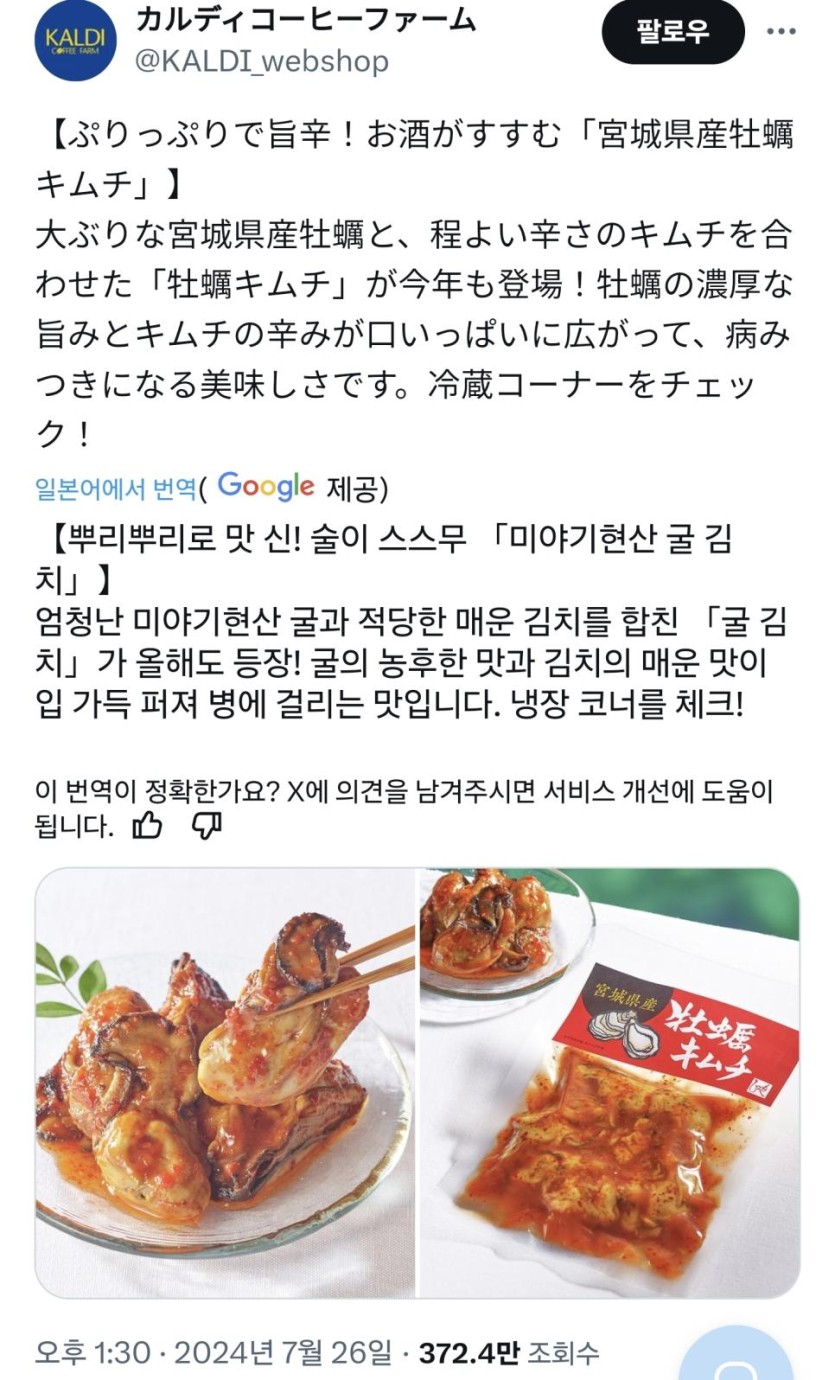Open the three-dot overflow menu
Image resolution: width=835 pixels, height=1380 pixels.
click(781, 32)
